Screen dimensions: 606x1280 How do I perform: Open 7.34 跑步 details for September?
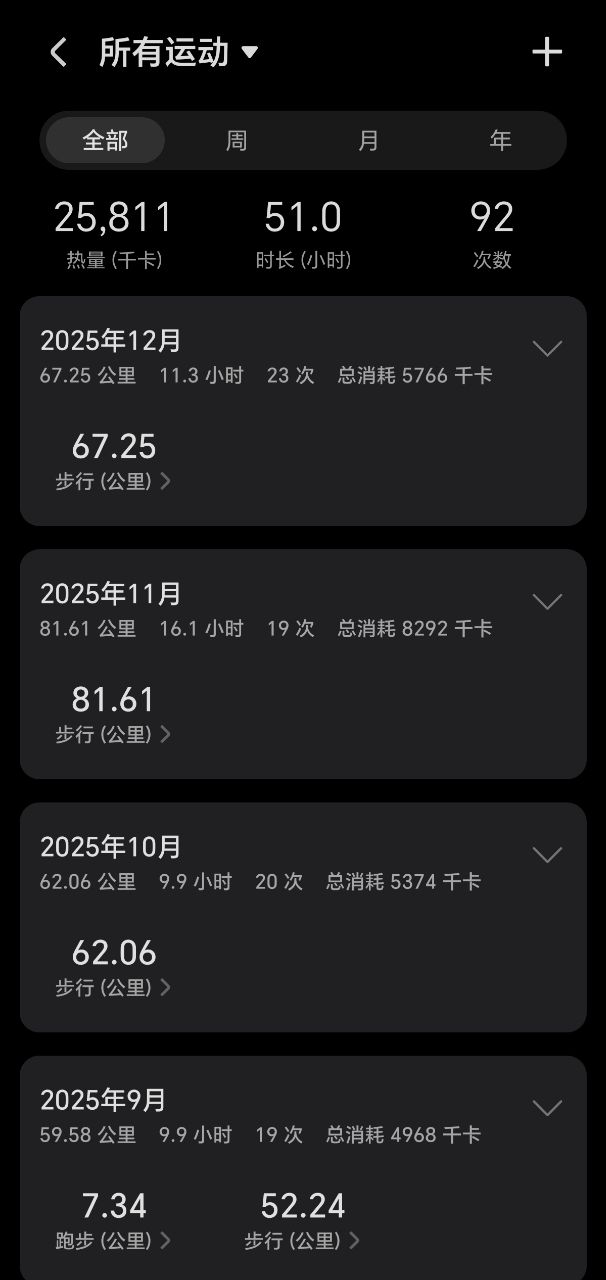coord(113,1220)
